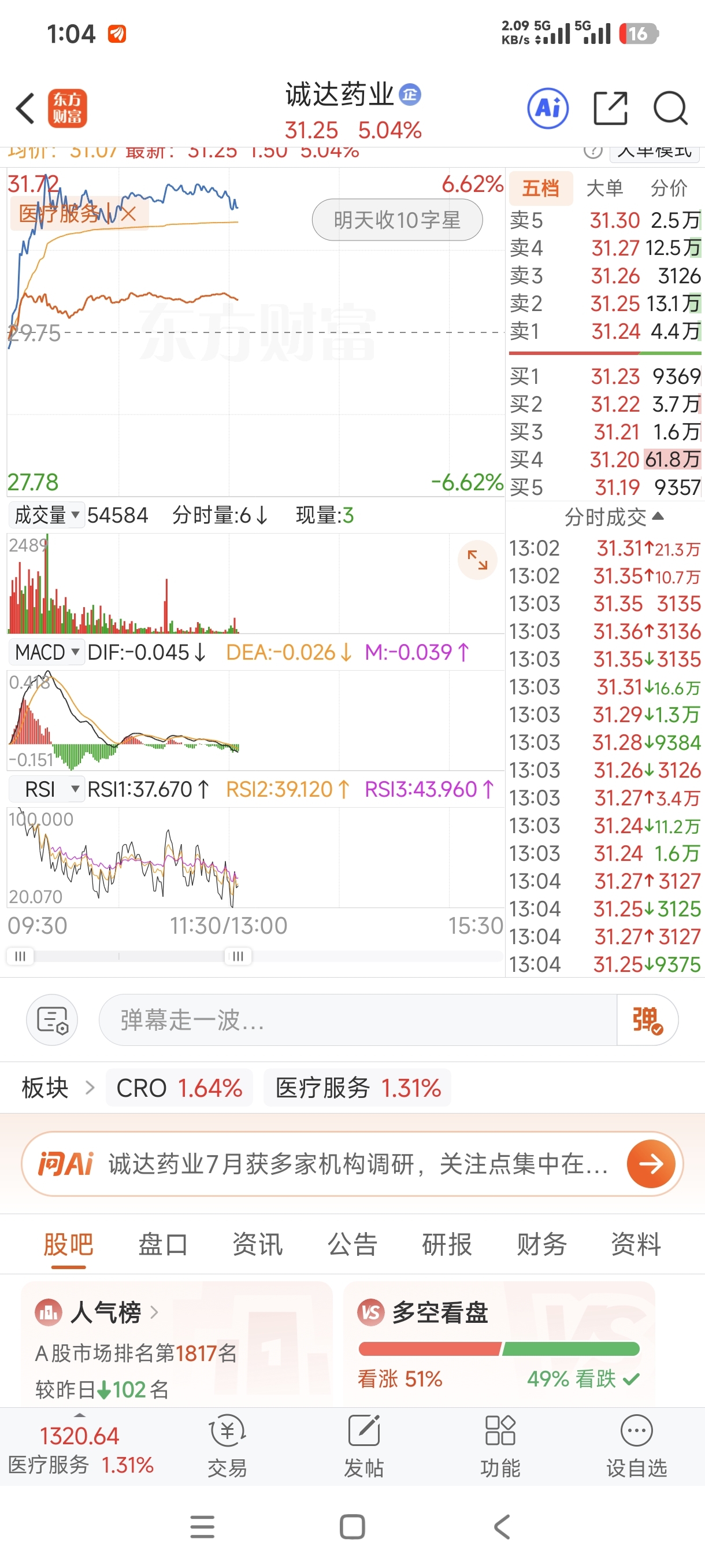Open the RSI indicator dropdown
Viewport: 705px width, 1568px height.
tap(46, 789)
